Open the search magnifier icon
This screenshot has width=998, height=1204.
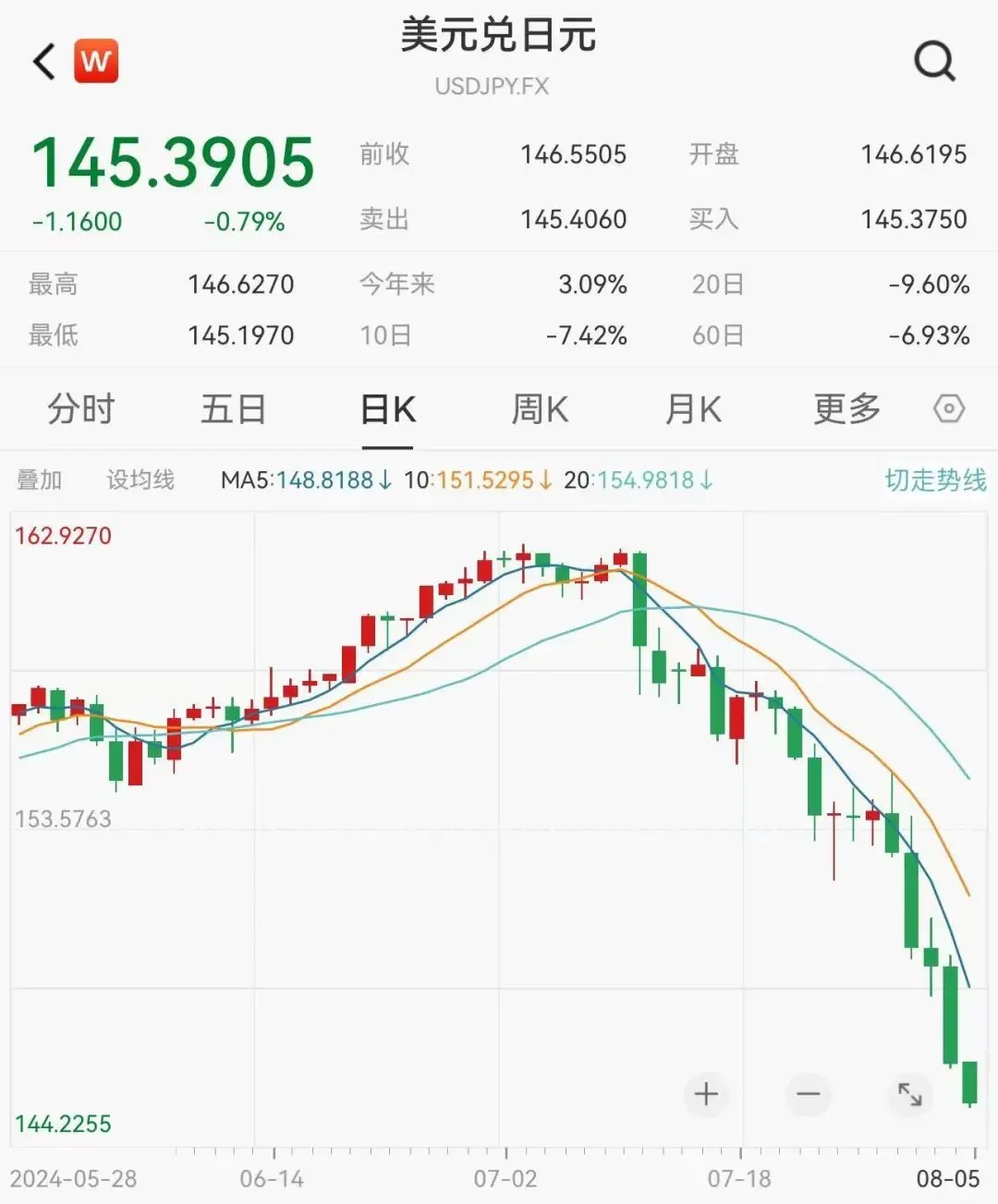pos(934,62)
